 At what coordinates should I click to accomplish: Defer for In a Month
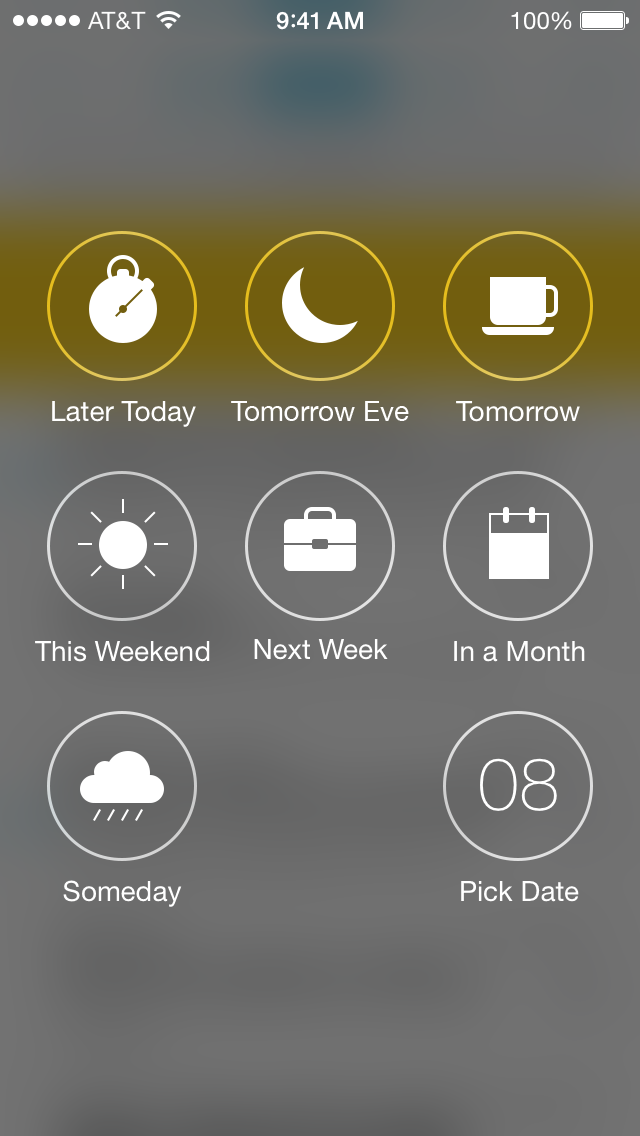coord(518,546)
